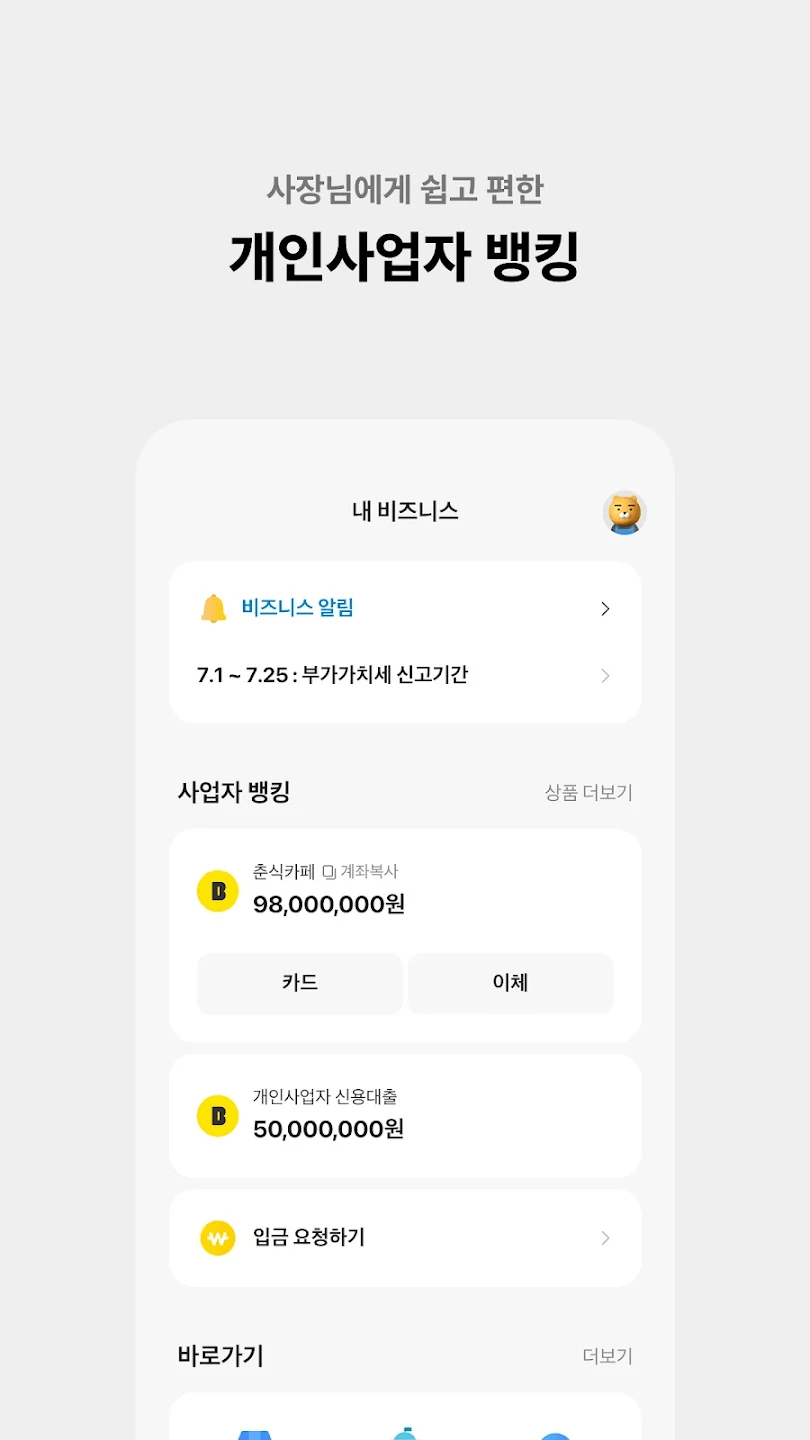The height and width of the screenshot is (1440, 810).
Task: Tap the yellow B icon on the 춘식카페 account
Action: click(218, 890)
